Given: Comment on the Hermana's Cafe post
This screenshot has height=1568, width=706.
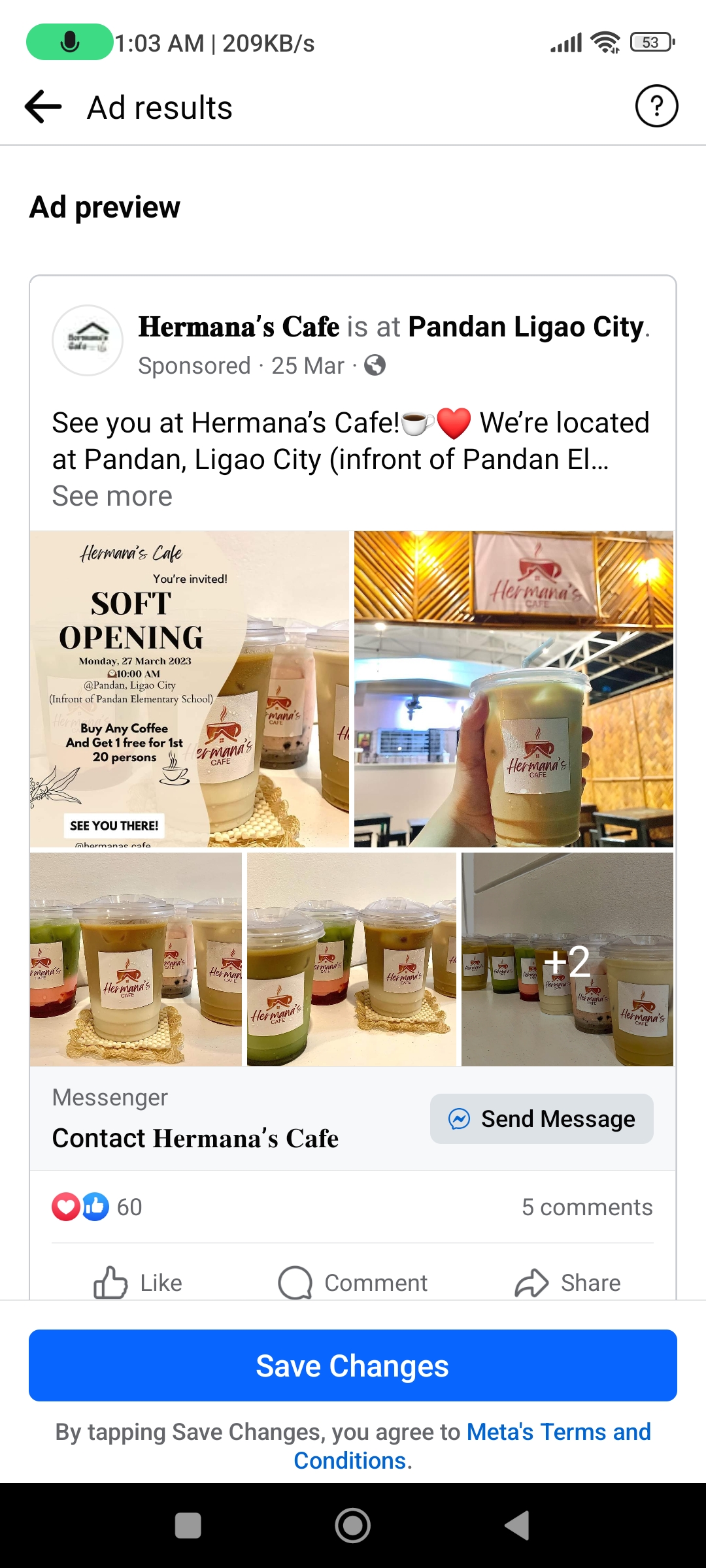Looking at the screenshot, I should point(353,1282).
